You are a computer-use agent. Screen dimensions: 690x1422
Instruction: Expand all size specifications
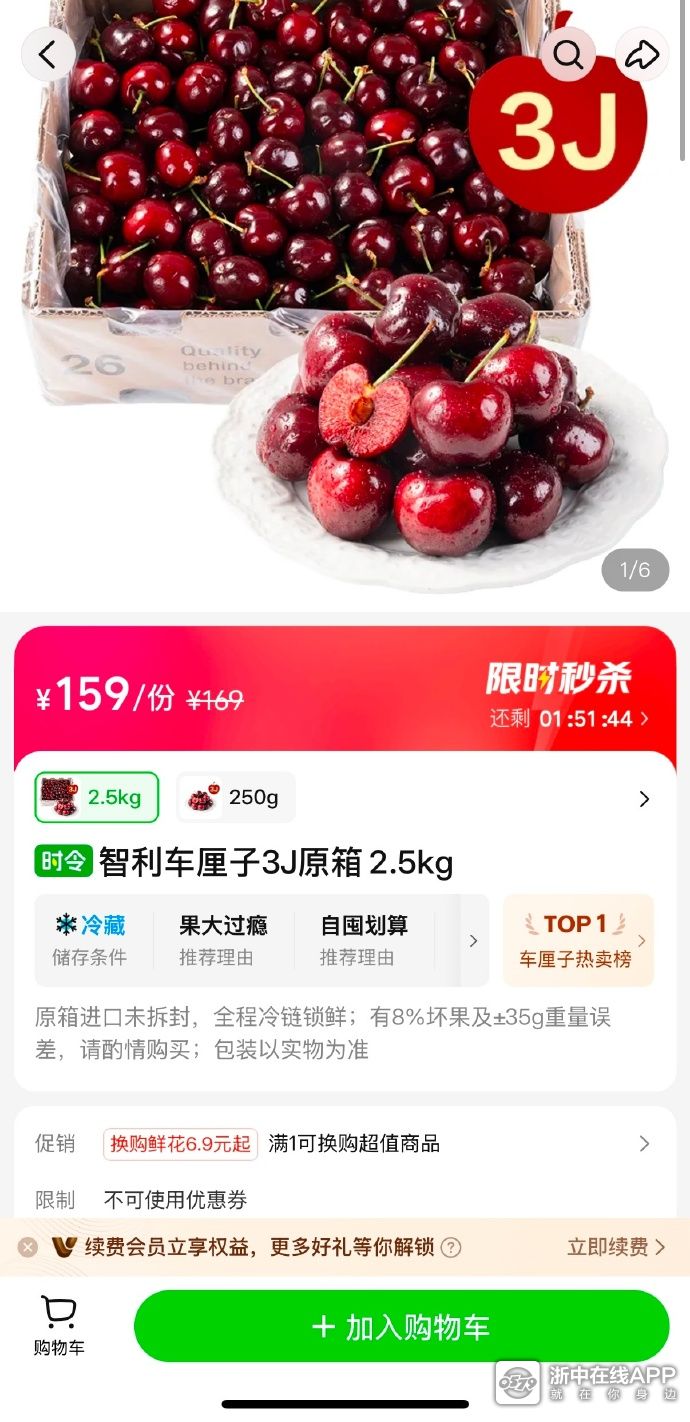coord(644,799)
